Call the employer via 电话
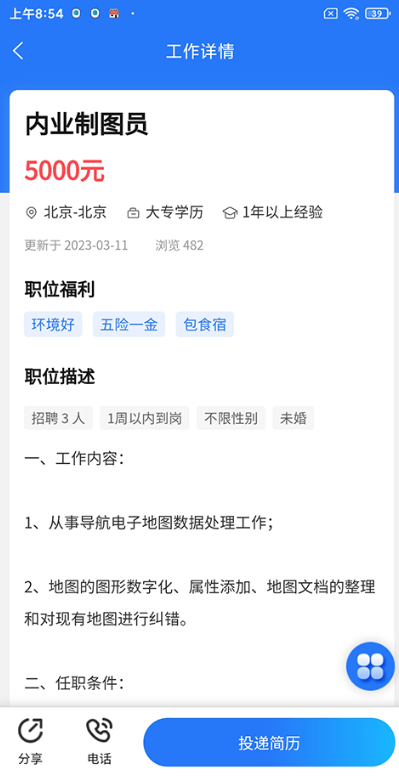This screenshot has width=399, height=780. point(100,742)
